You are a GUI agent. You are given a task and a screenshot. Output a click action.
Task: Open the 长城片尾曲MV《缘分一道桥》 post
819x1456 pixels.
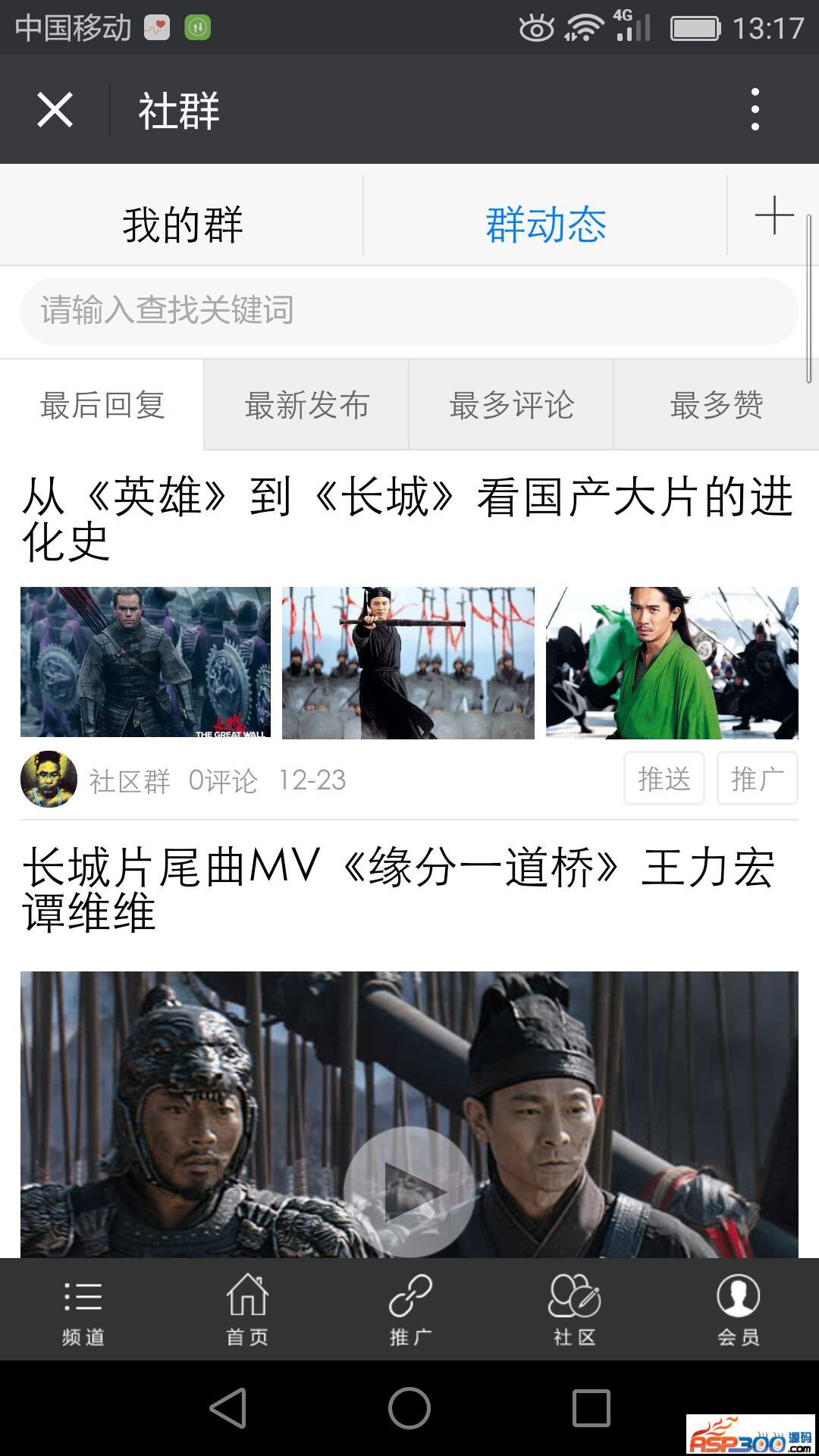coord(399,889)
